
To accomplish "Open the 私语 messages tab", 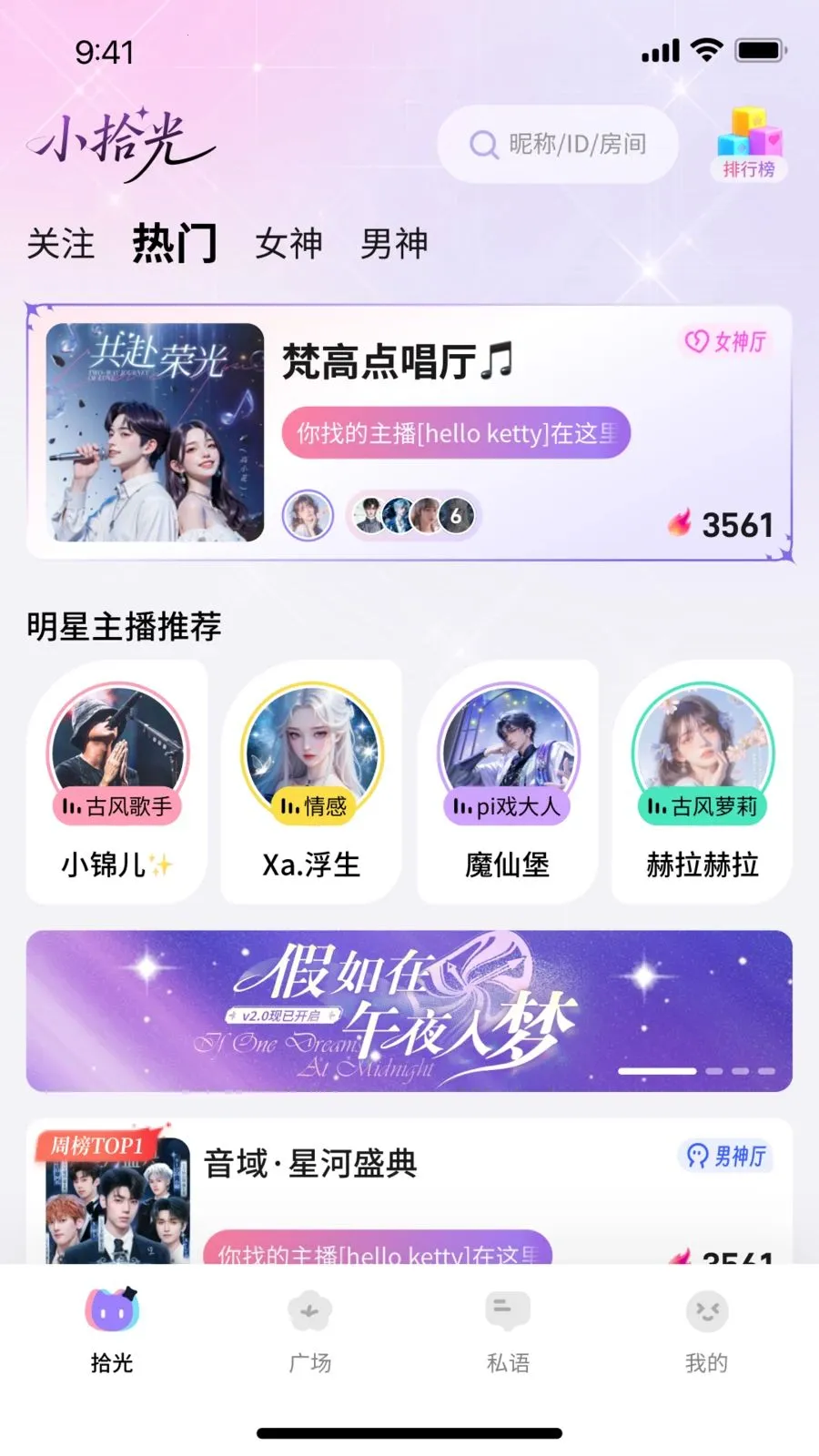I will (508, 1329).
